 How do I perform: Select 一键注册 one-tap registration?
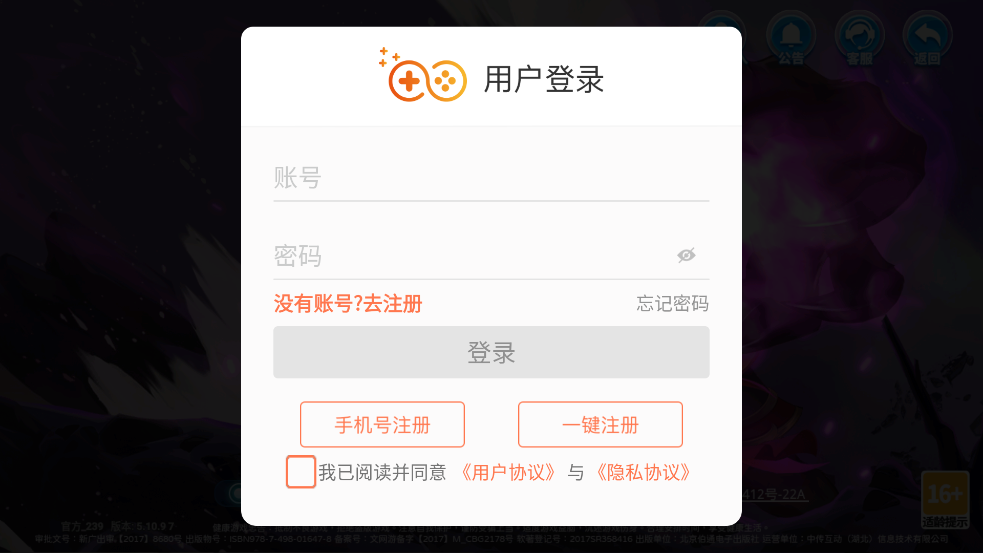click(x=600, y=424)
